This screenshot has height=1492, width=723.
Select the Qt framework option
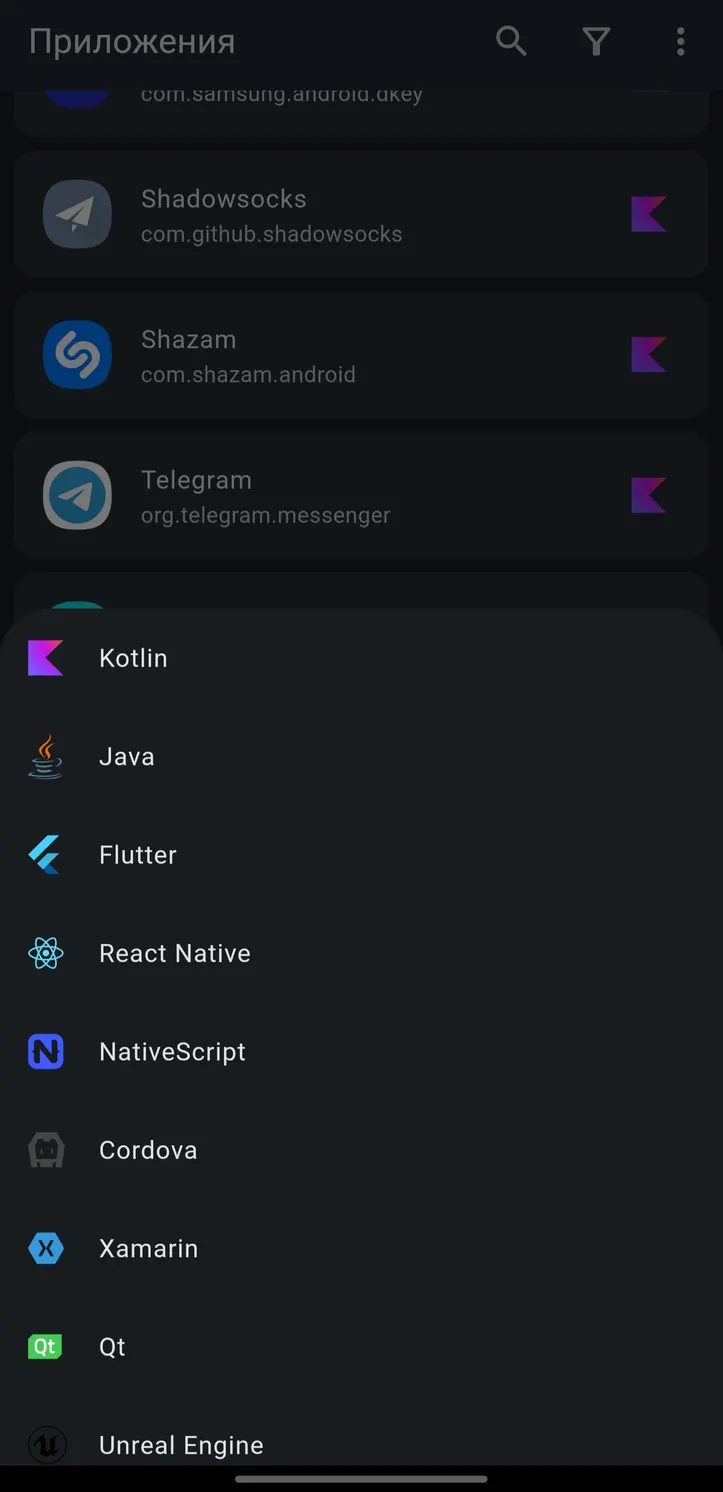coord(361,1346)
